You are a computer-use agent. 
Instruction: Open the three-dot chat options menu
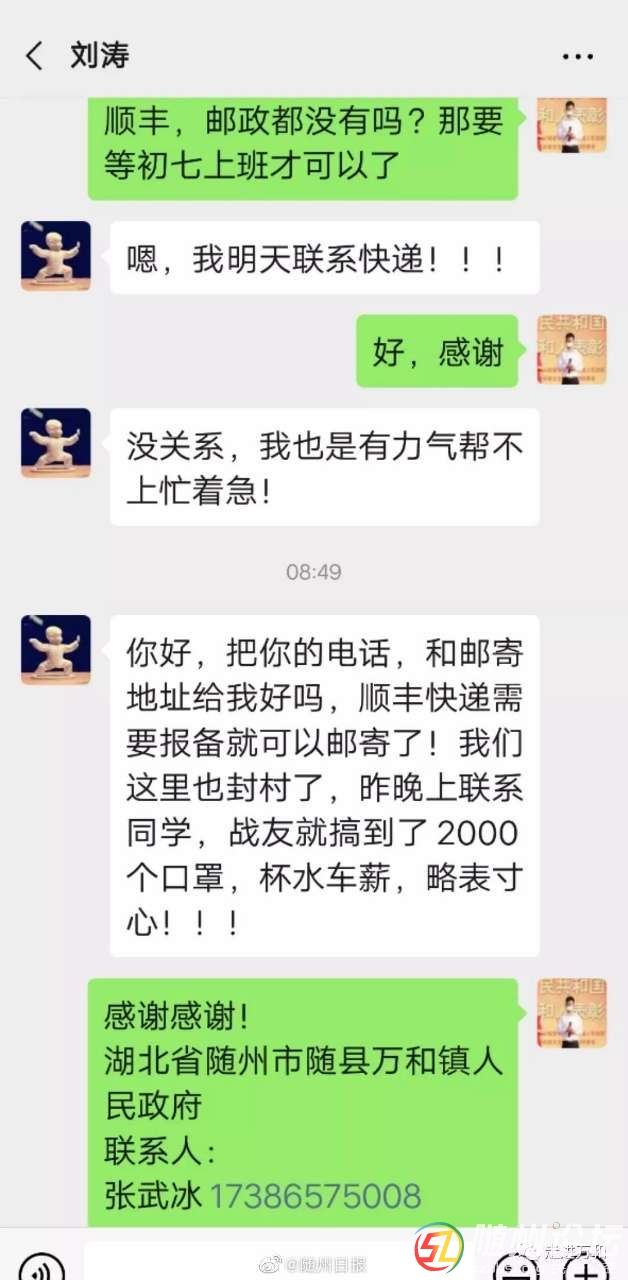(578, 57)
